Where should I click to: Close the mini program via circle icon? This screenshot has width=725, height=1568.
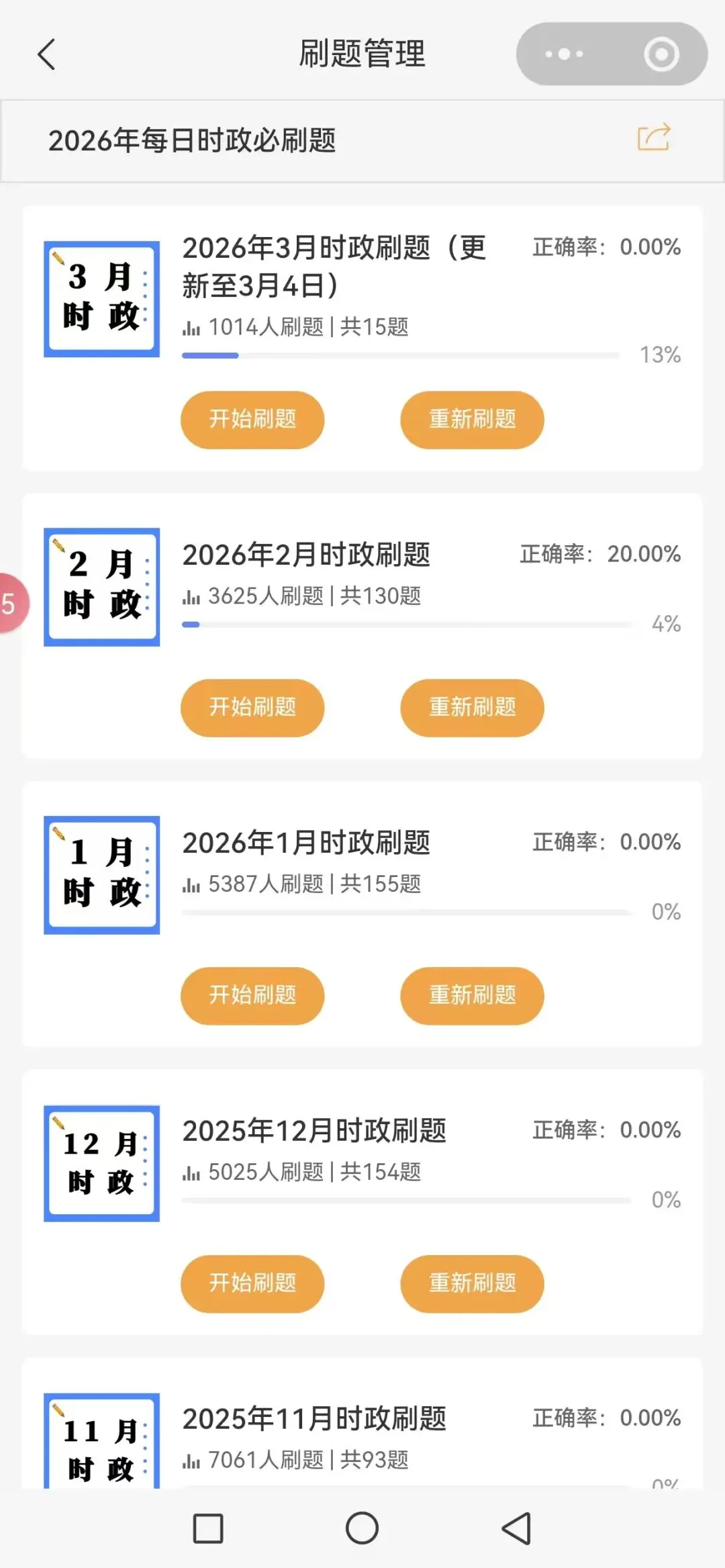point(661,54)
